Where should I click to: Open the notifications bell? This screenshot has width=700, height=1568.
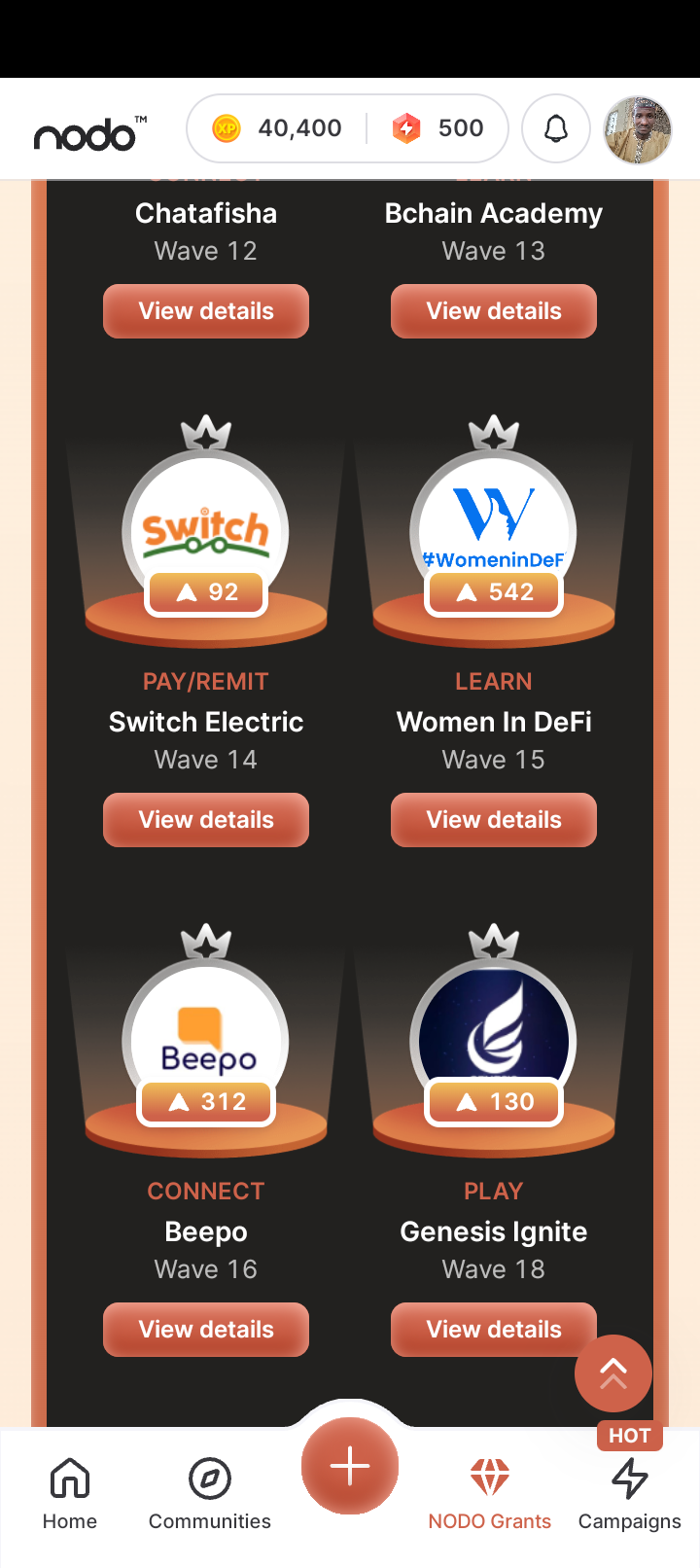555,128
